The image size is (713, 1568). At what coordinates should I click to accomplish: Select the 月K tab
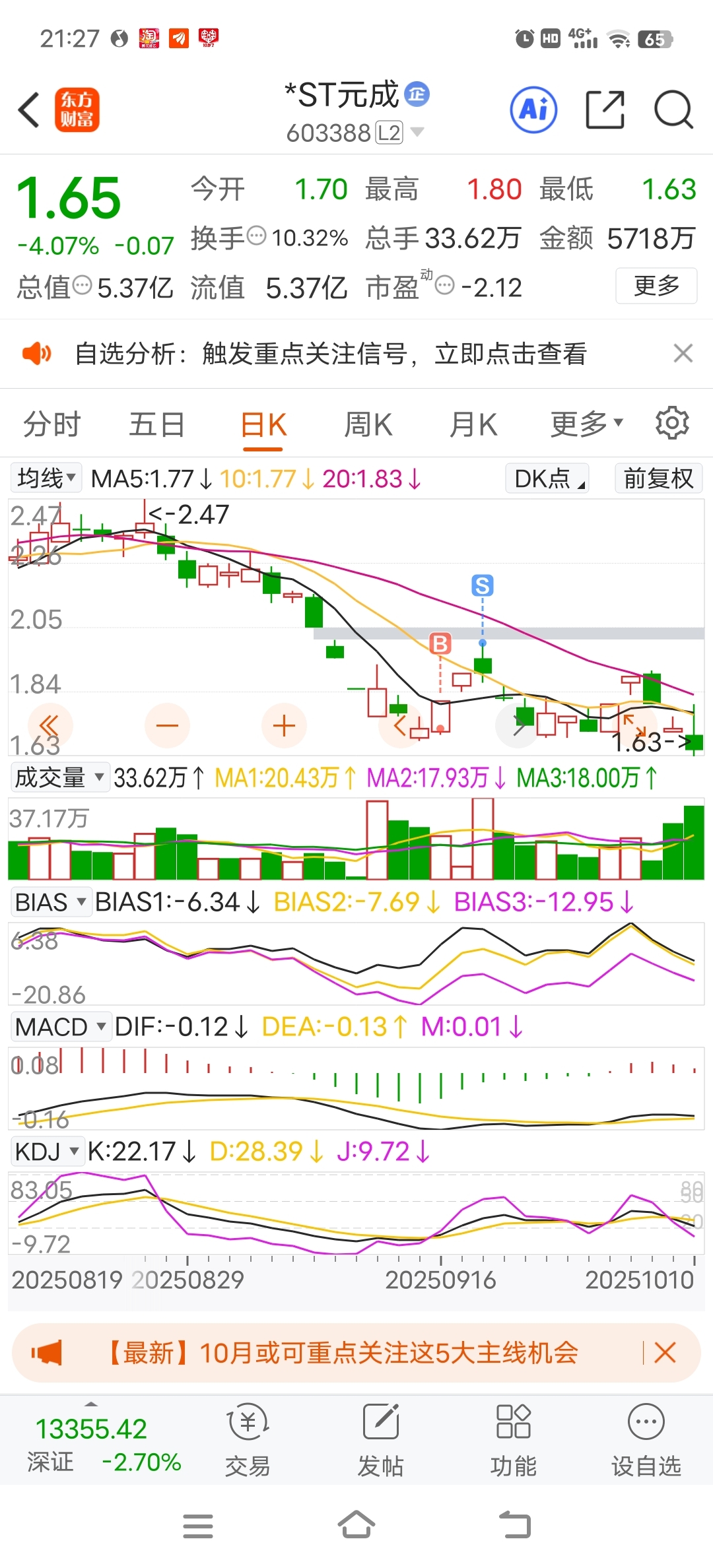pos(473,424)
